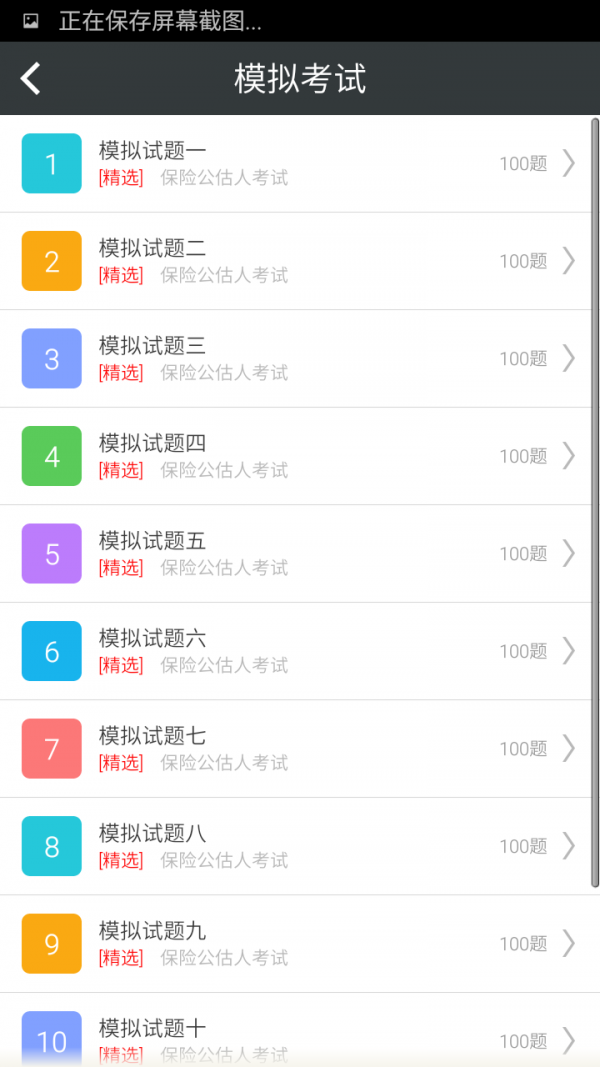The image size is (600, 1067).
Task: Go back from 模拟考试 screen
Action: point(31,78)
